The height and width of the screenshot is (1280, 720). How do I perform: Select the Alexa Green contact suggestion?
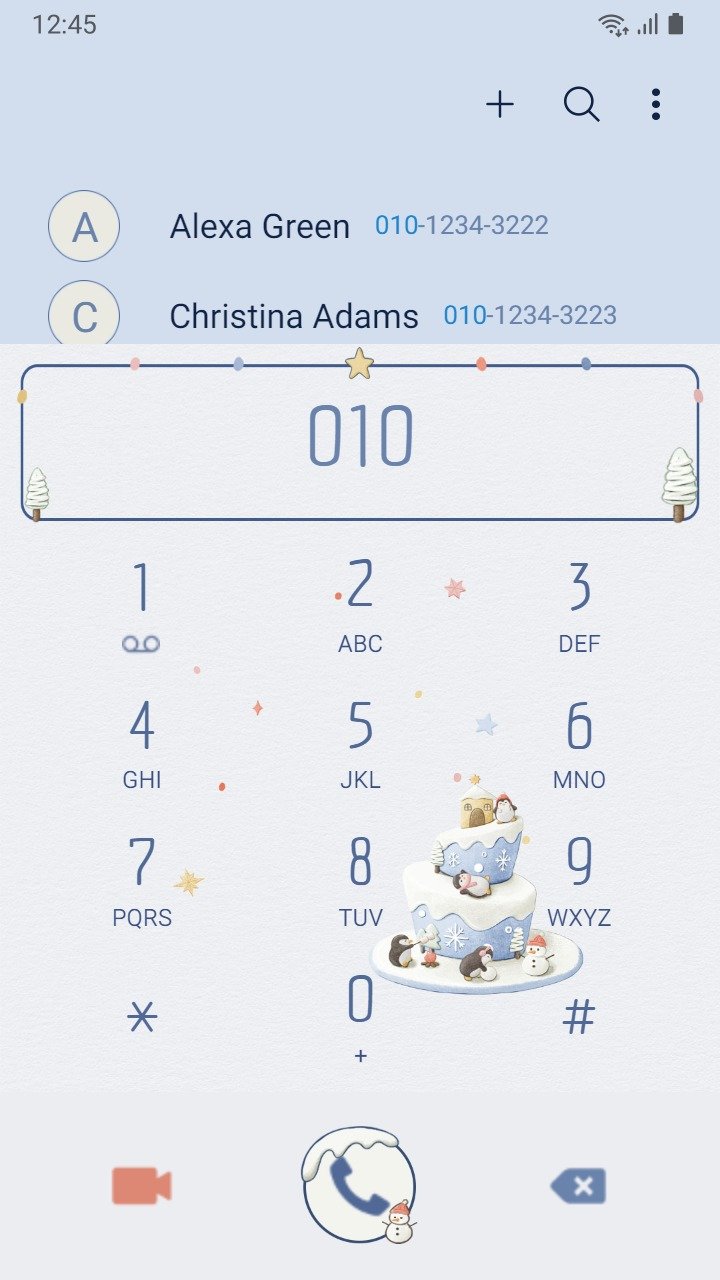point(360,226)
